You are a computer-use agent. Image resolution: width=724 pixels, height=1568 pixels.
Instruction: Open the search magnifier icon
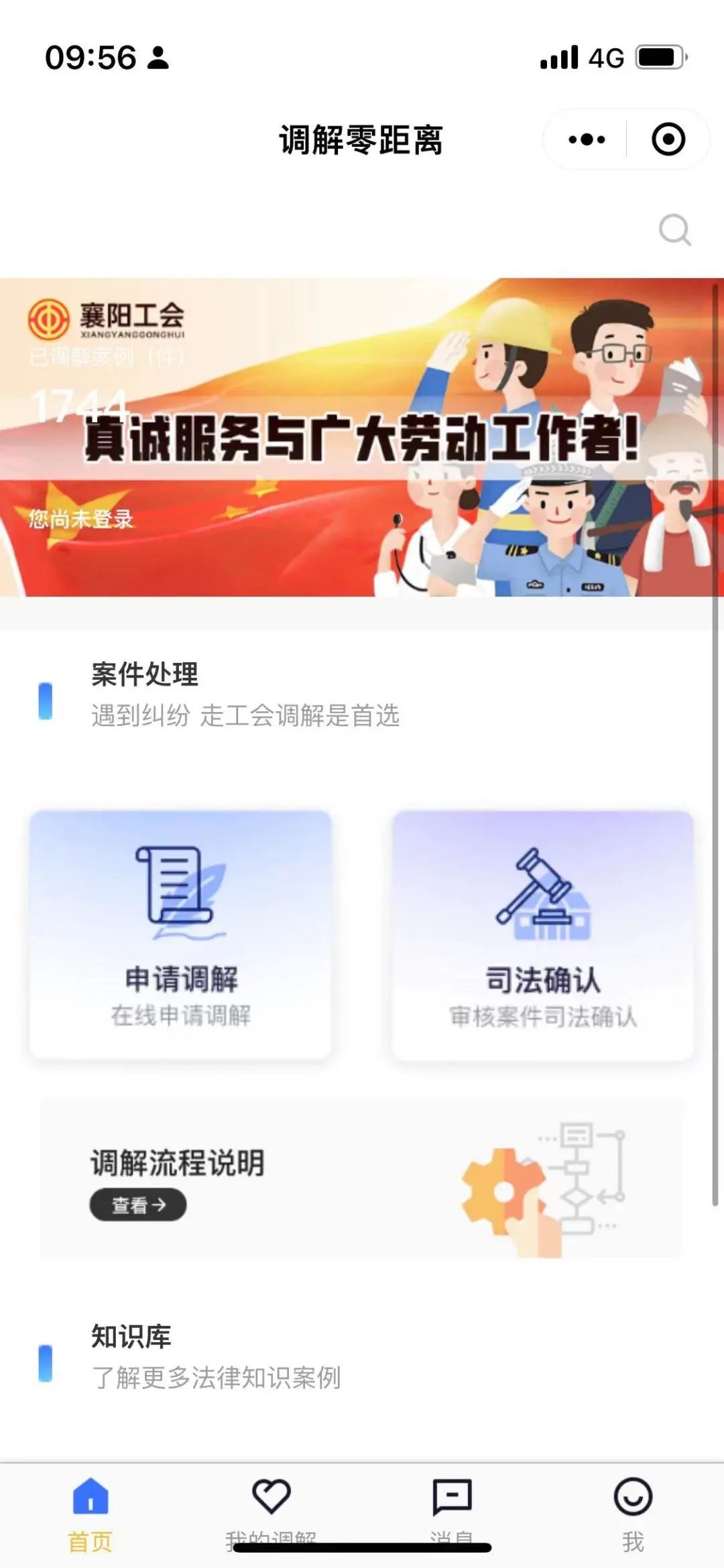pyautogui.click(x=674, y=230)
